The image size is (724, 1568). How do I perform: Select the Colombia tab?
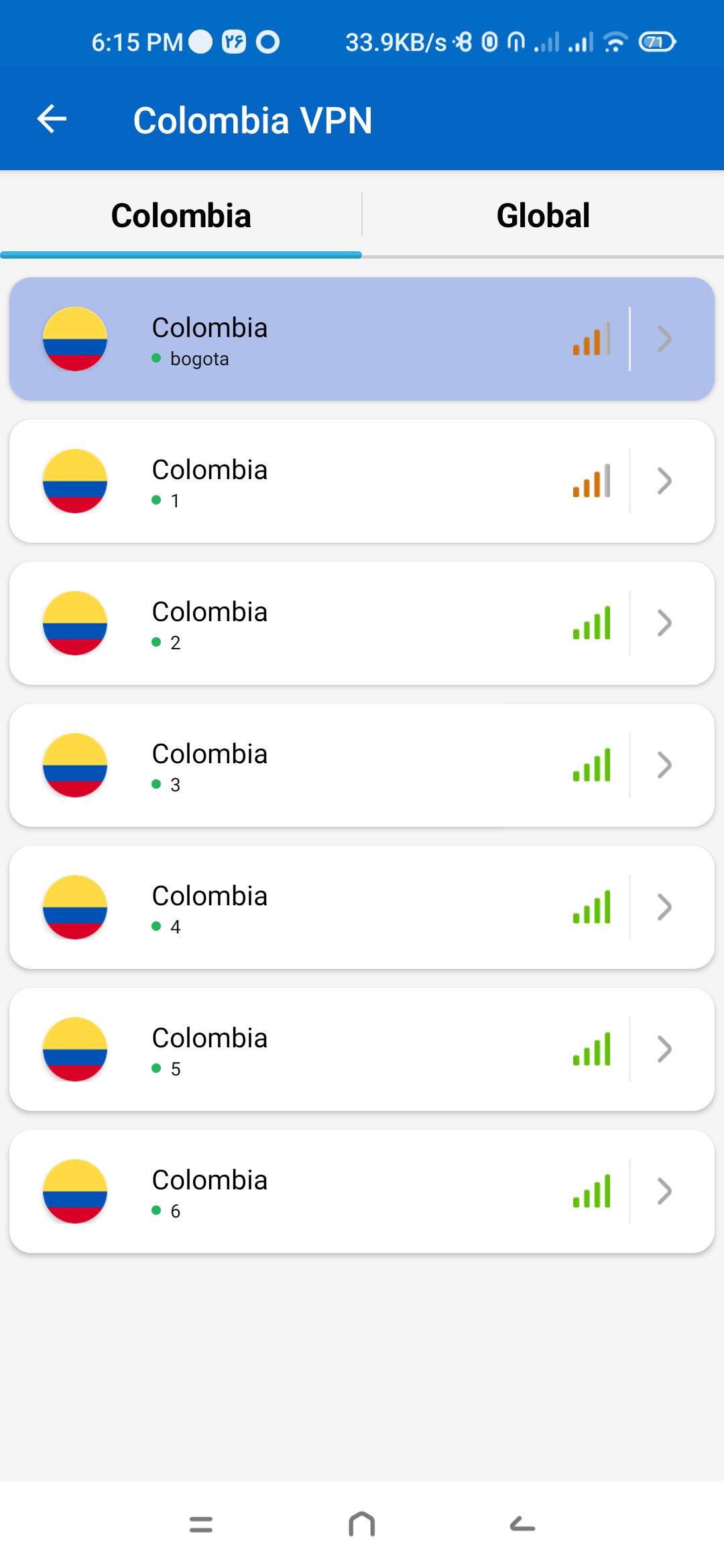(181, 215)
